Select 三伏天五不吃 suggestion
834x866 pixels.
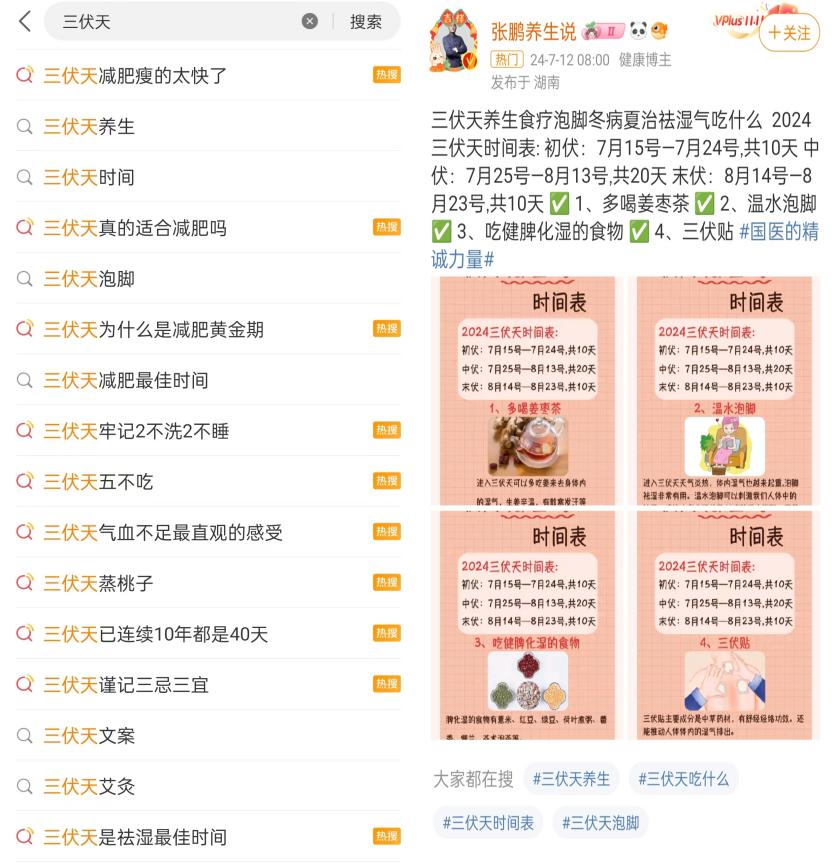(x=98, y=482)
